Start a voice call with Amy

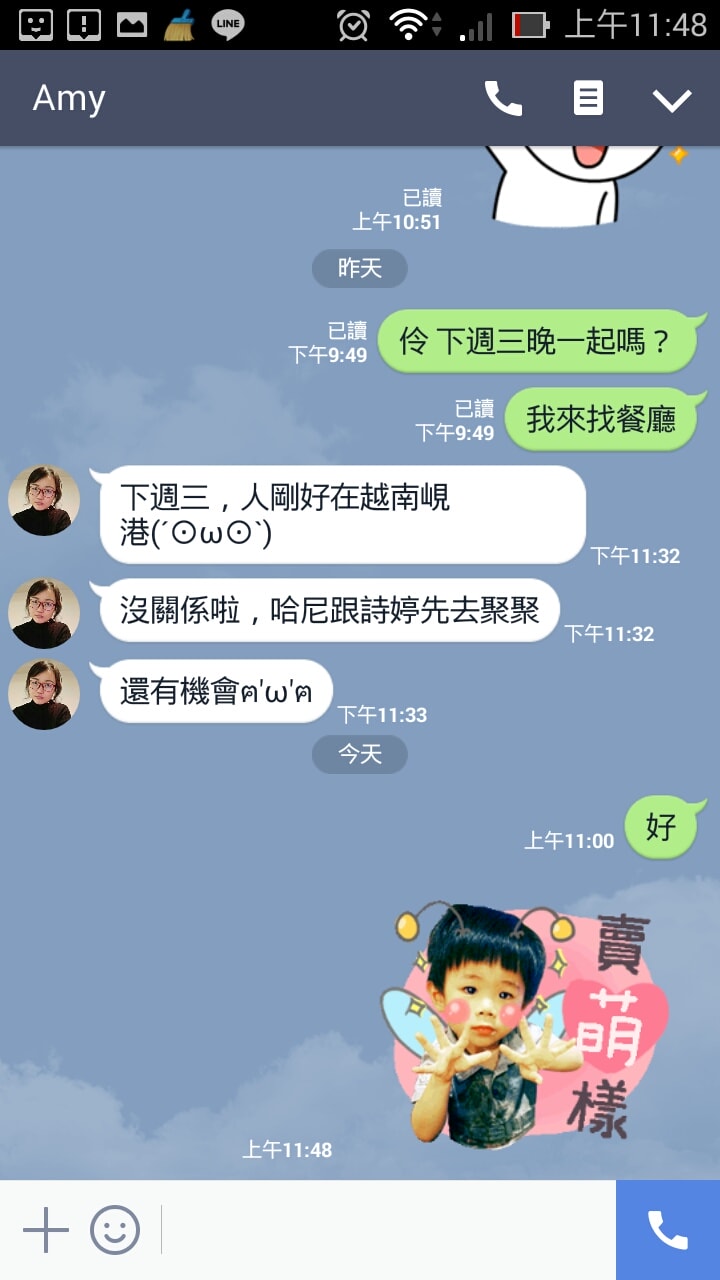point(503,98)
